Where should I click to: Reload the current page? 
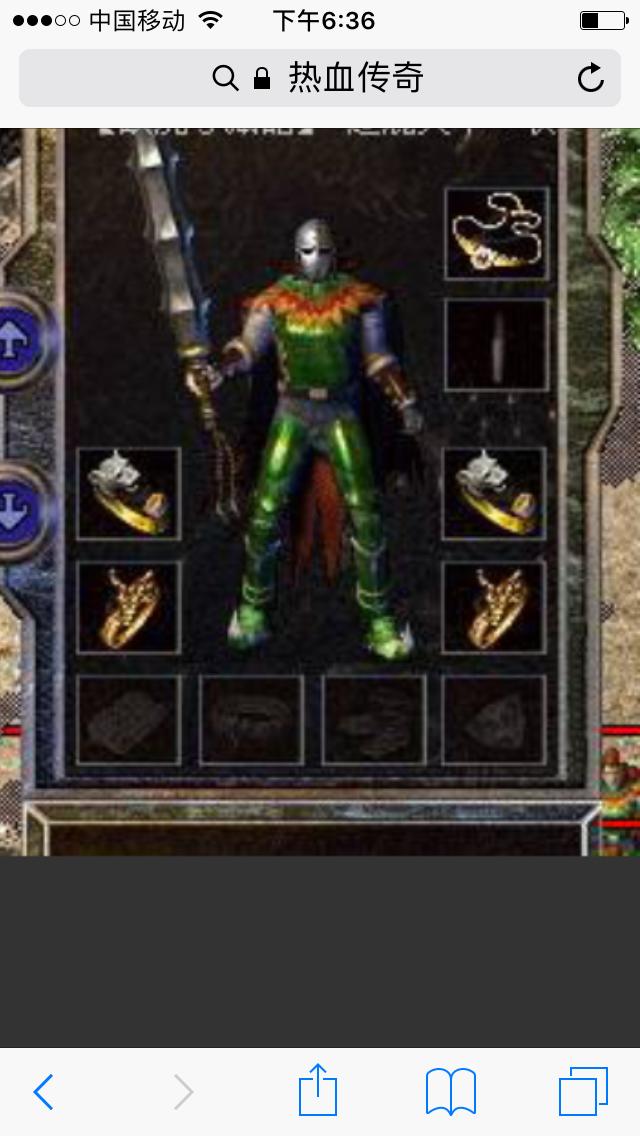(591, 78)
